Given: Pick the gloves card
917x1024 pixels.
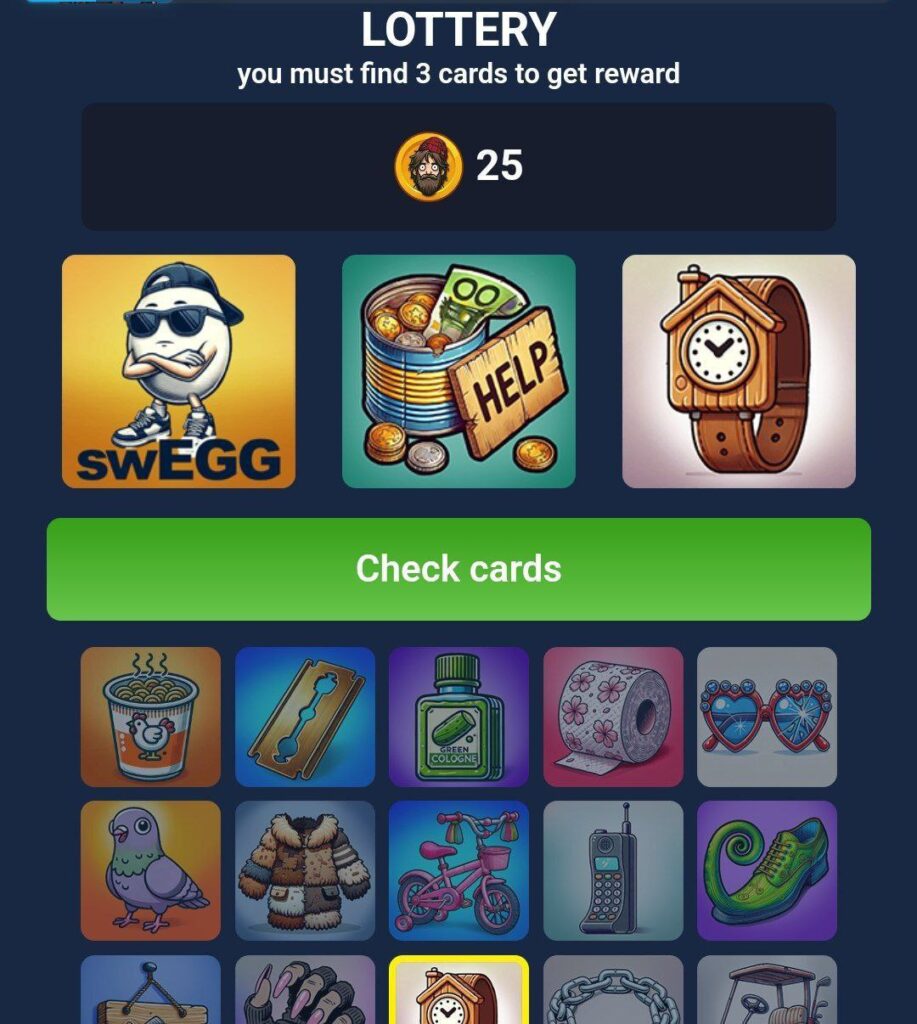Looking at the screenshot, I should click(x=305, y=992).
